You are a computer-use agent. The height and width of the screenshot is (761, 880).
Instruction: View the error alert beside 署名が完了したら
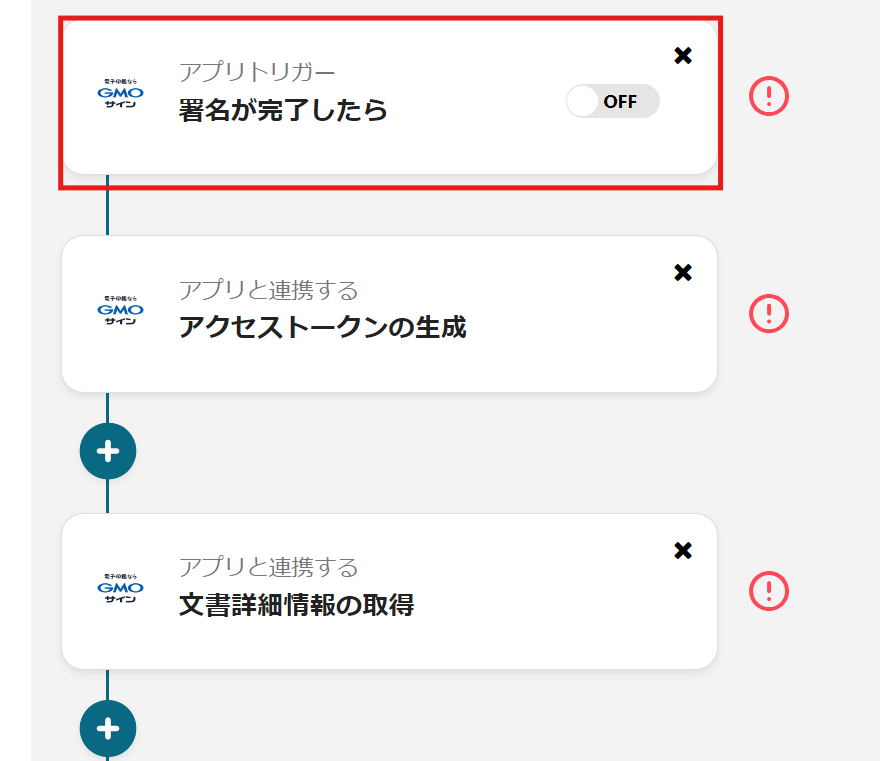click(x=769, y=96)
